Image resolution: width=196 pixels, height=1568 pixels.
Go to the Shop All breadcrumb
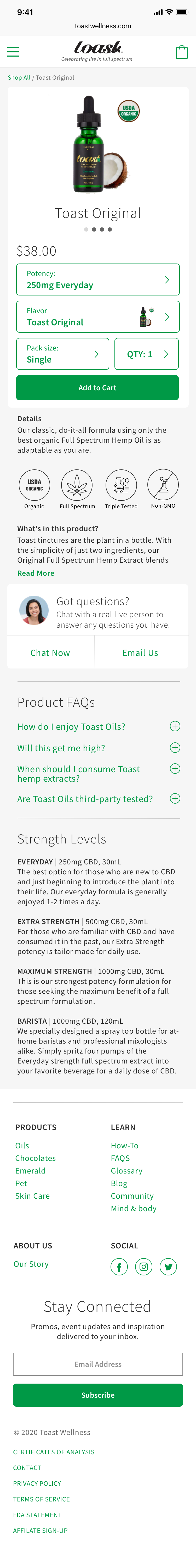(x=19, y=77)
